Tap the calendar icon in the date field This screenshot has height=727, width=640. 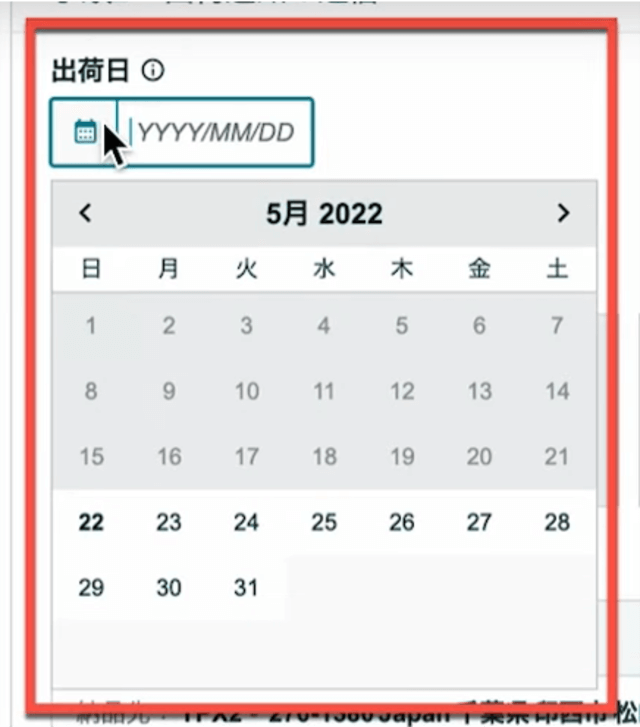[x=85, y=131]
